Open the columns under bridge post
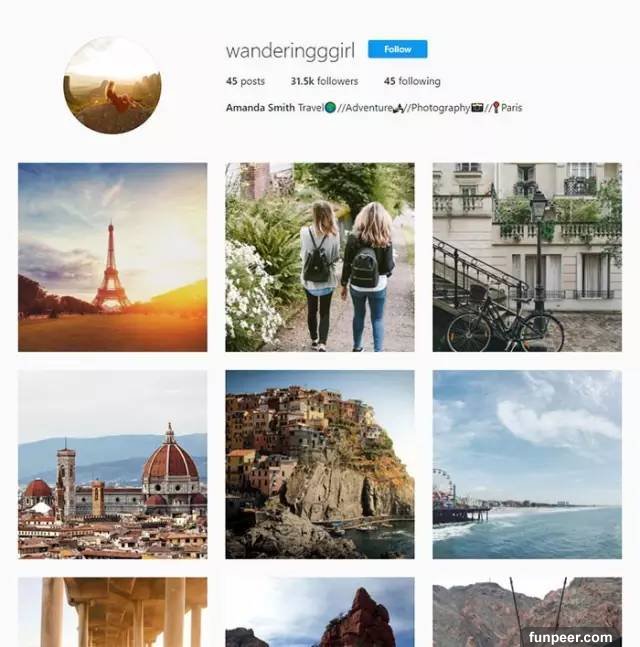 pyautogui.click(x=113, y=612)
